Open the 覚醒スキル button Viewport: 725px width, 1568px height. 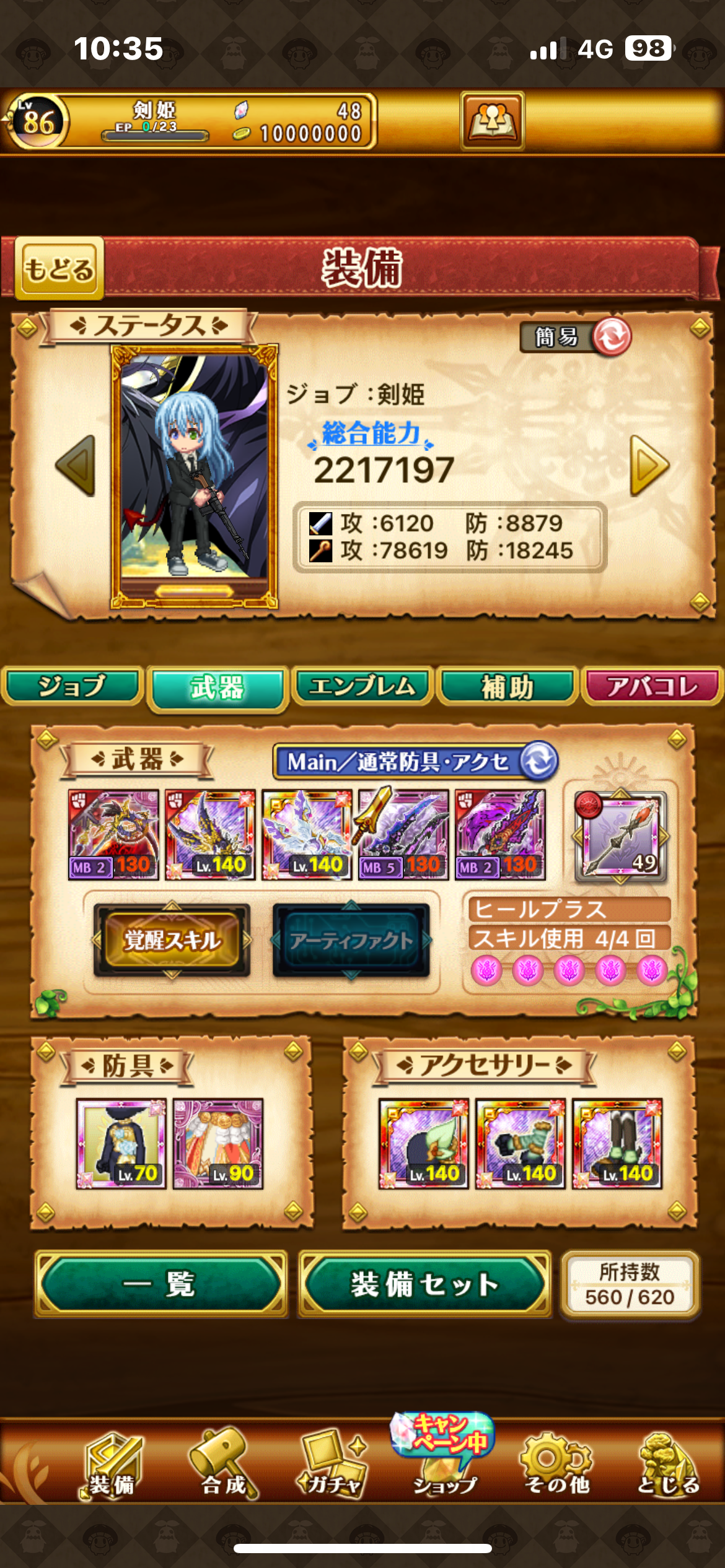coord(172,940)
